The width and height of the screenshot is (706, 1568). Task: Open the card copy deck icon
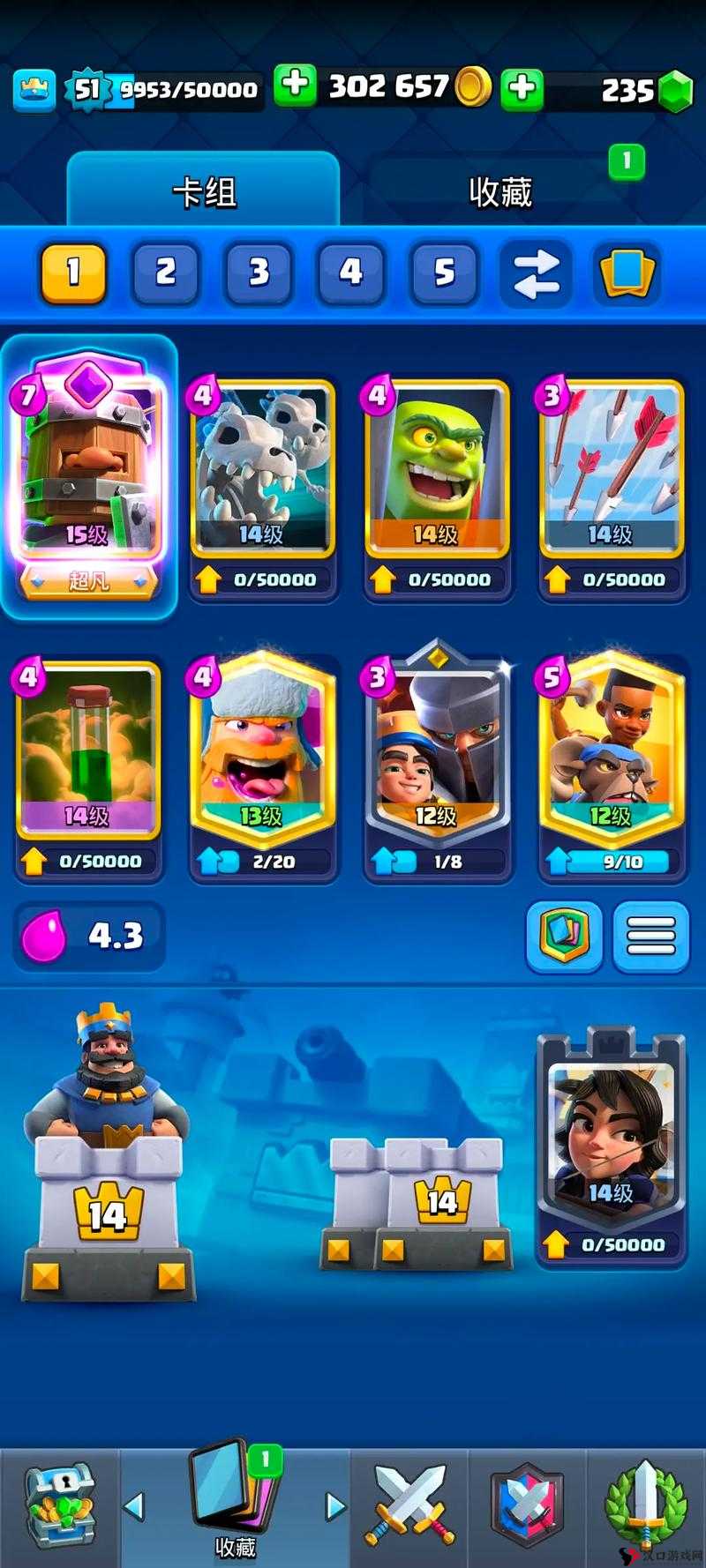pyautogui.click(x=627, y=273)
